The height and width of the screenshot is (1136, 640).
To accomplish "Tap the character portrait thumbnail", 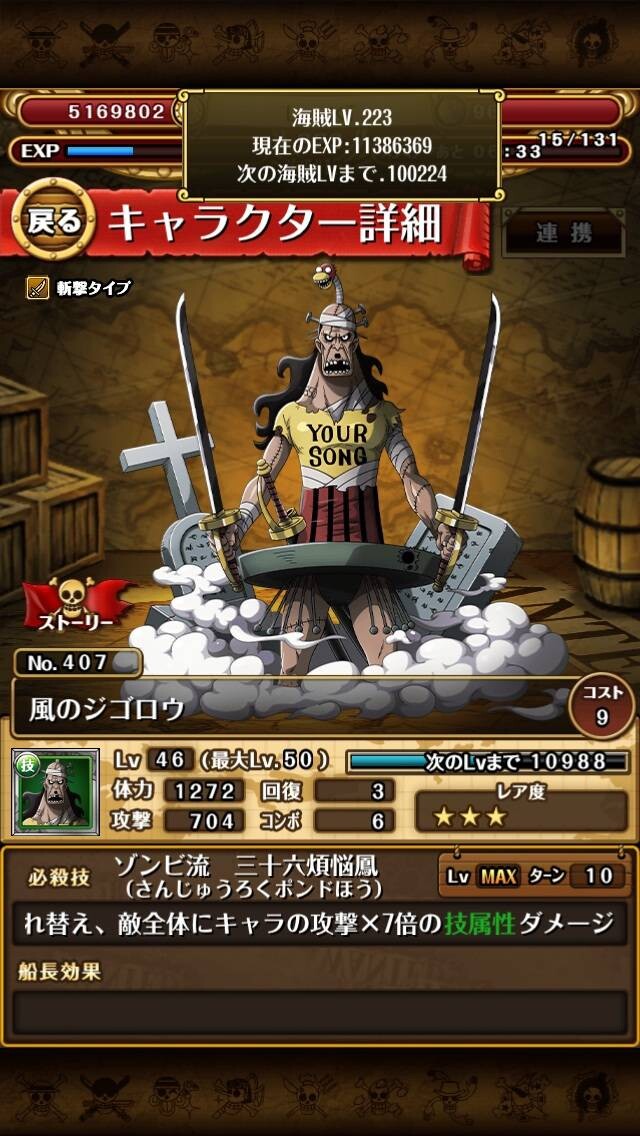I will click(x=55, y=792).
